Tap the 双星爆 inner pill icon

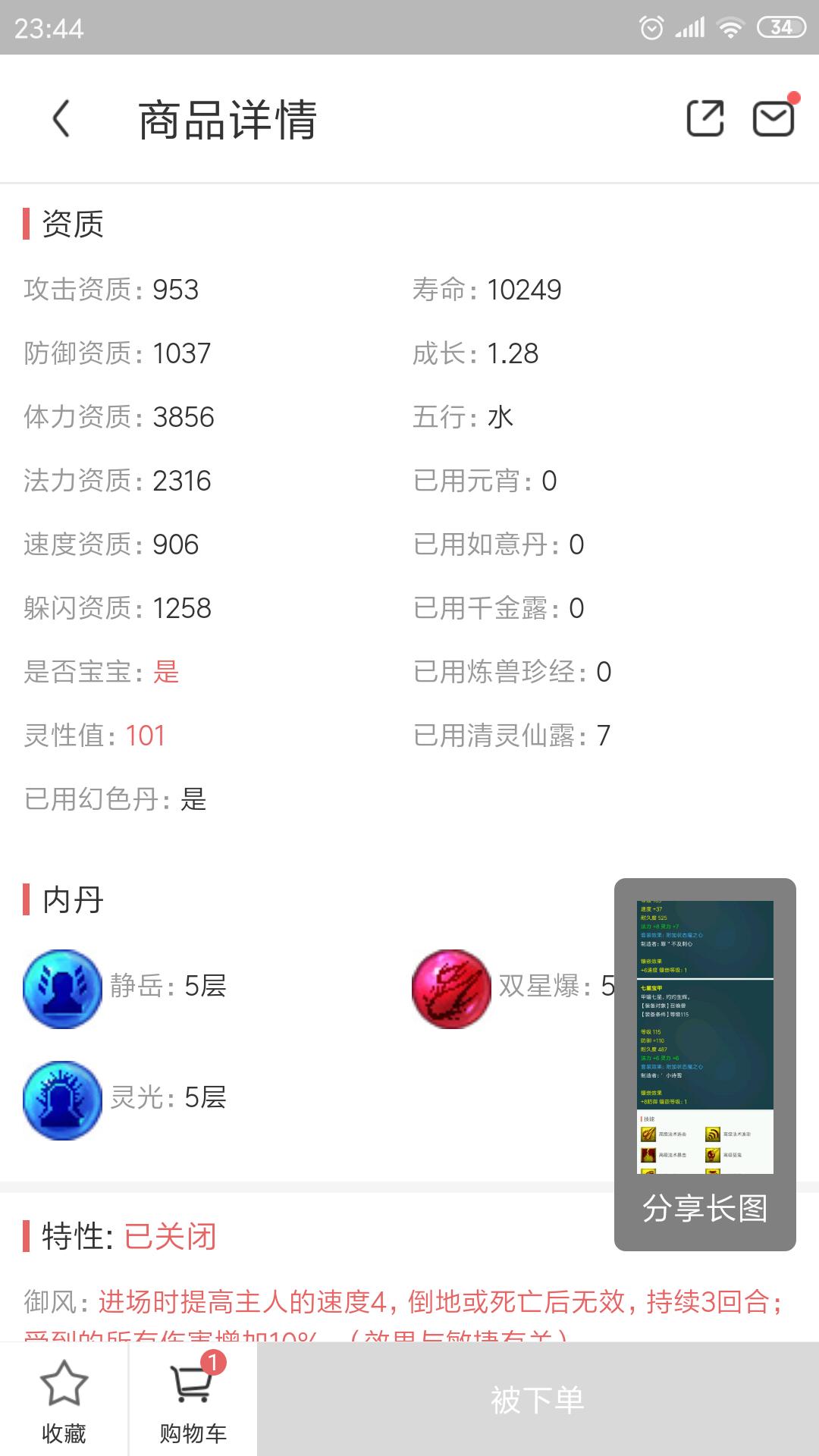click(451, 989)
